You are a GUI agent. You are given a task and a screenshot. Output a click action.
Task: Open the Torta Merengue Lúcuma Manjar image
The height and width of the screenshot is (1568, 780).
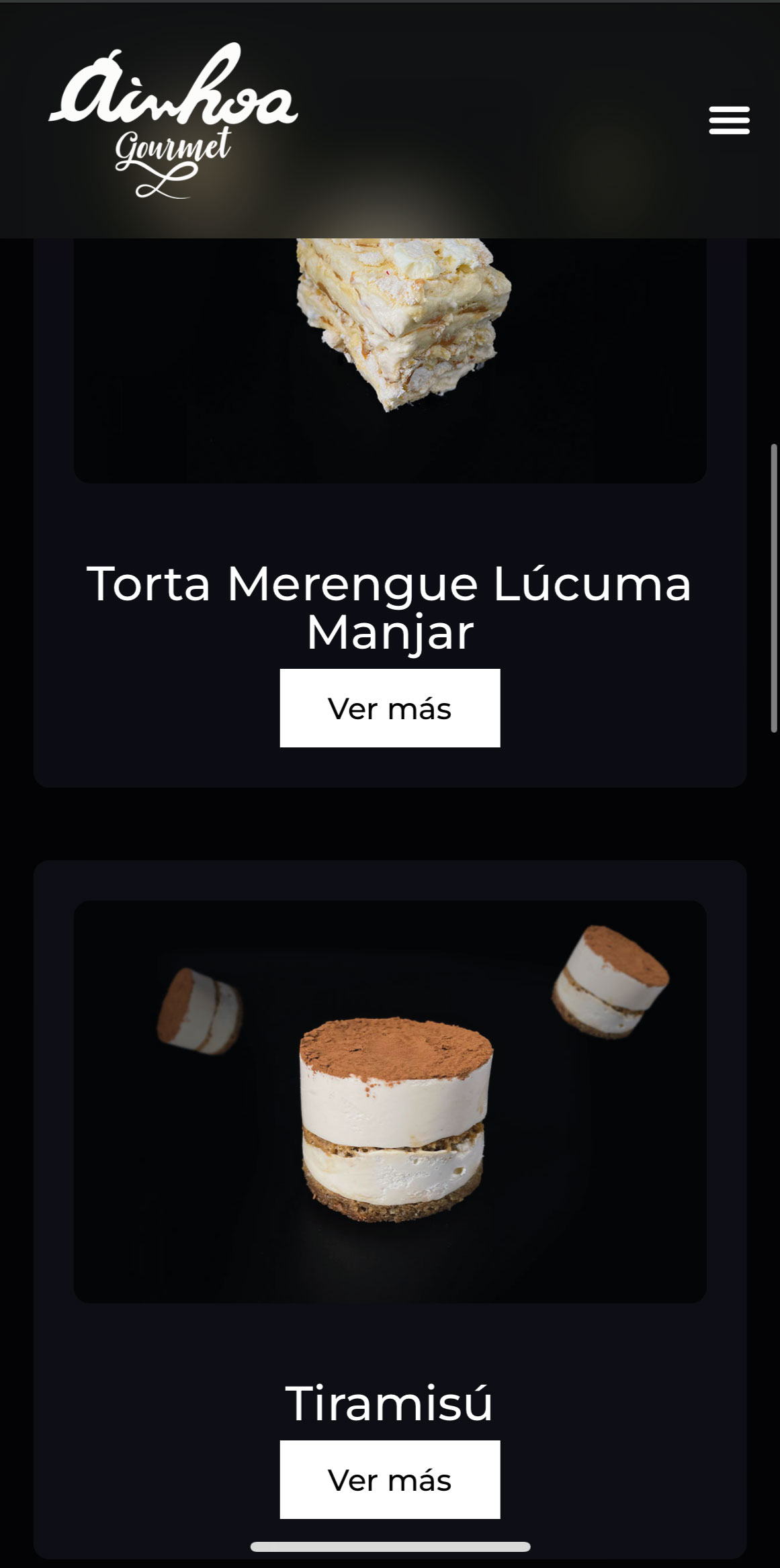[x=390, y=361]
